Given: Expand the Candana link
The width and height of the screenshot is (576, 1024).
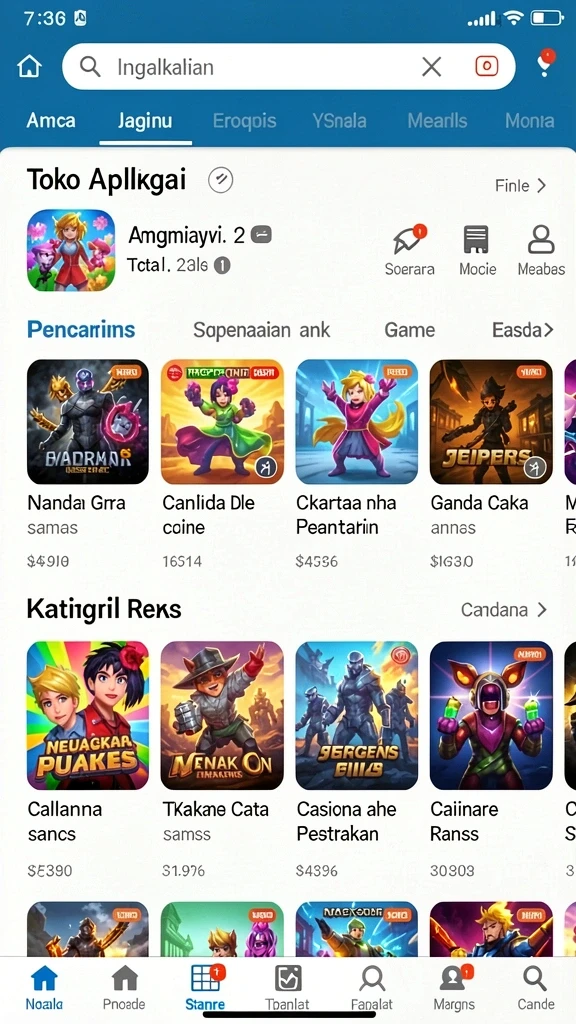Looking at the screenshot, I should [x=504, y=610].
